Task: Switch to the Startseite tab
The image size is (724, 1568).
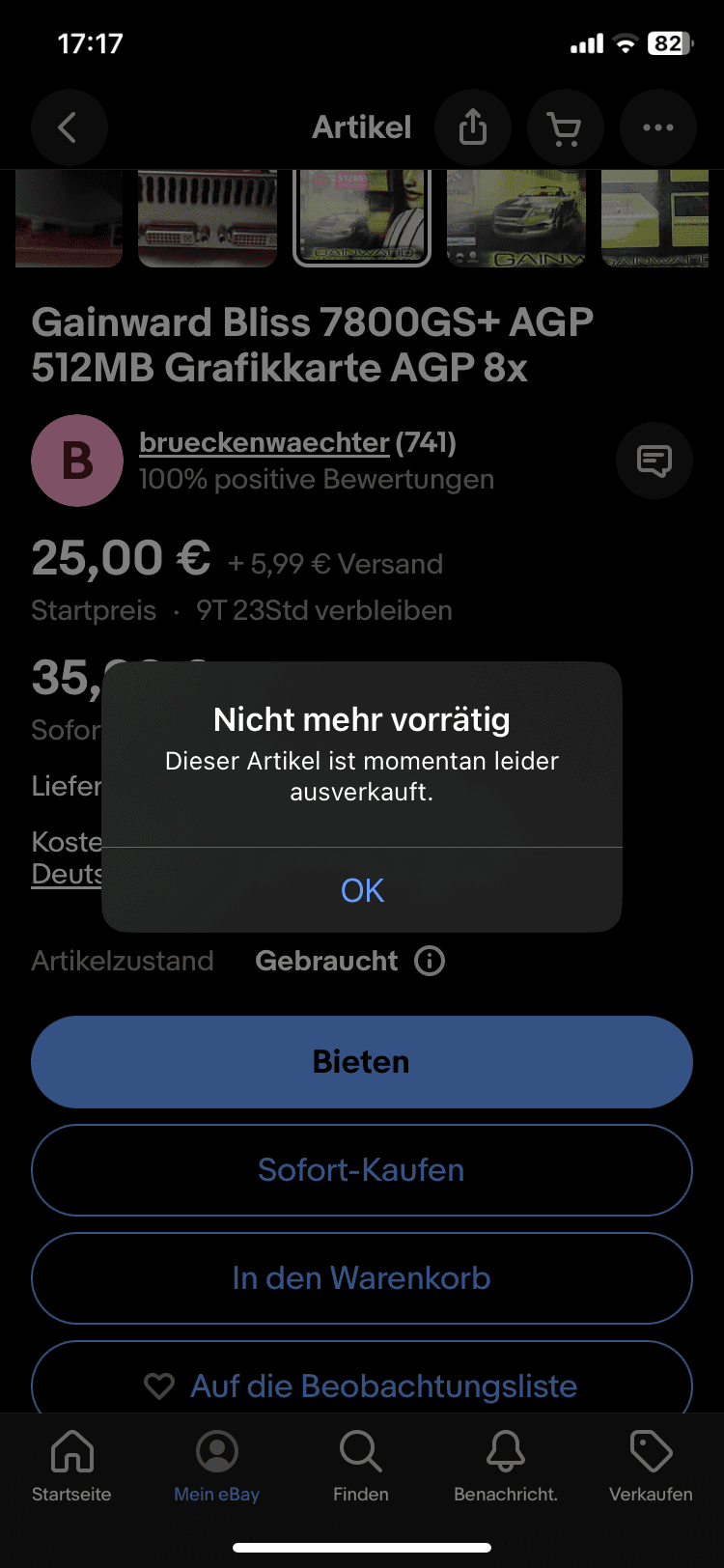Action: click(x=71, y=1466)
